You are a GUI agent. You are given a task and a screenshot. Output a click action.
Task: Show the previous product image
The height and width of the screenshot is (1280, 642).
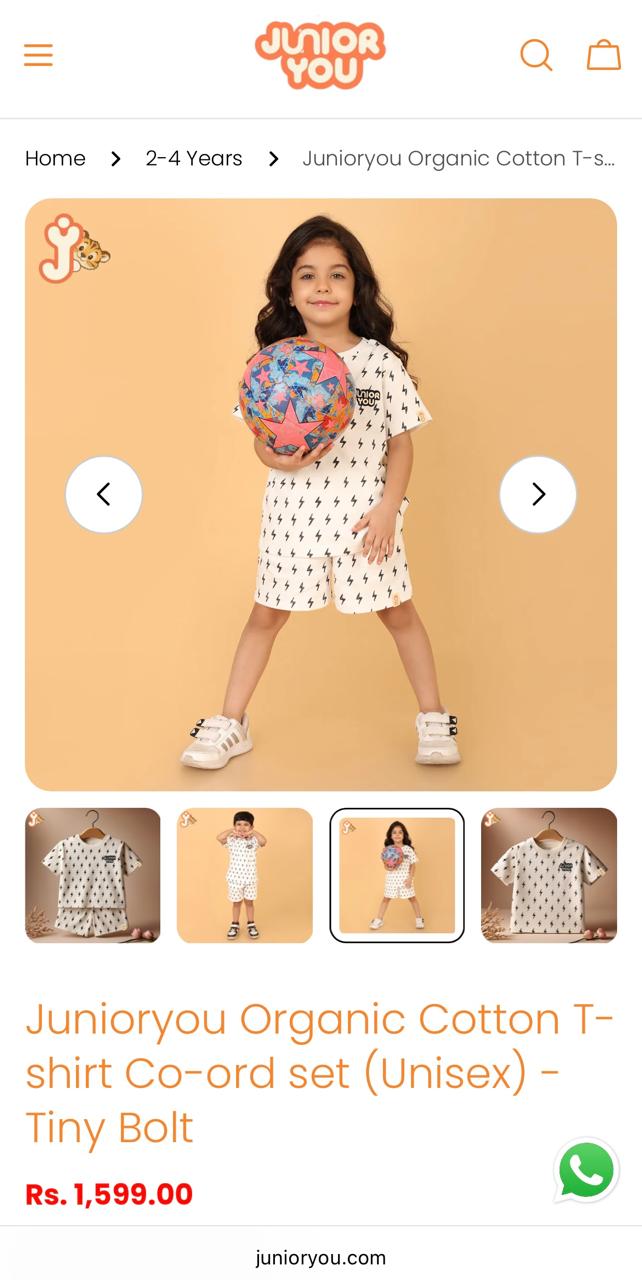point(104,494)
